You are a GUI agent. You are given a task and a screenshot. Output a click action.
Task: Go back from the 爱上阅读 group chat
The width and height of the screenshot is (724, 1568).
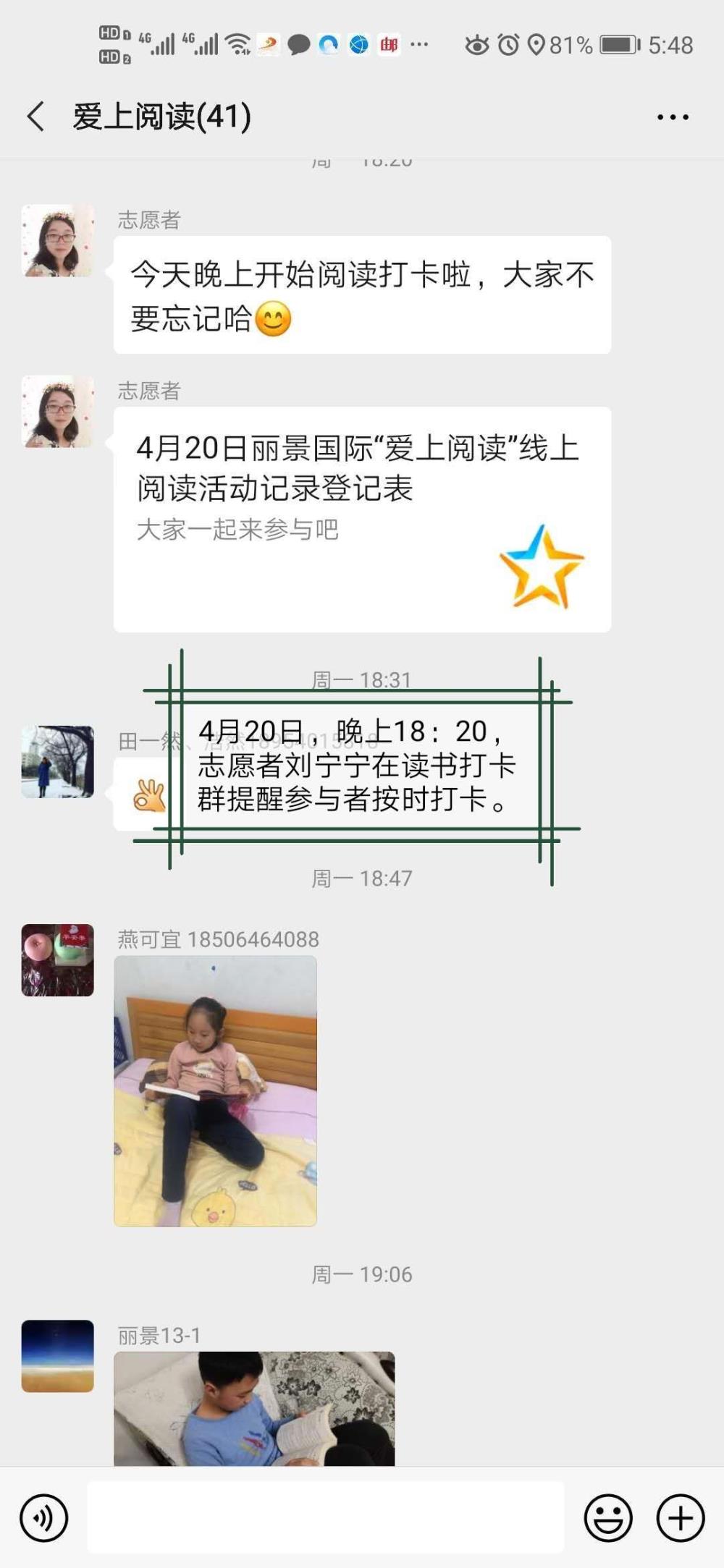[35, 116]
